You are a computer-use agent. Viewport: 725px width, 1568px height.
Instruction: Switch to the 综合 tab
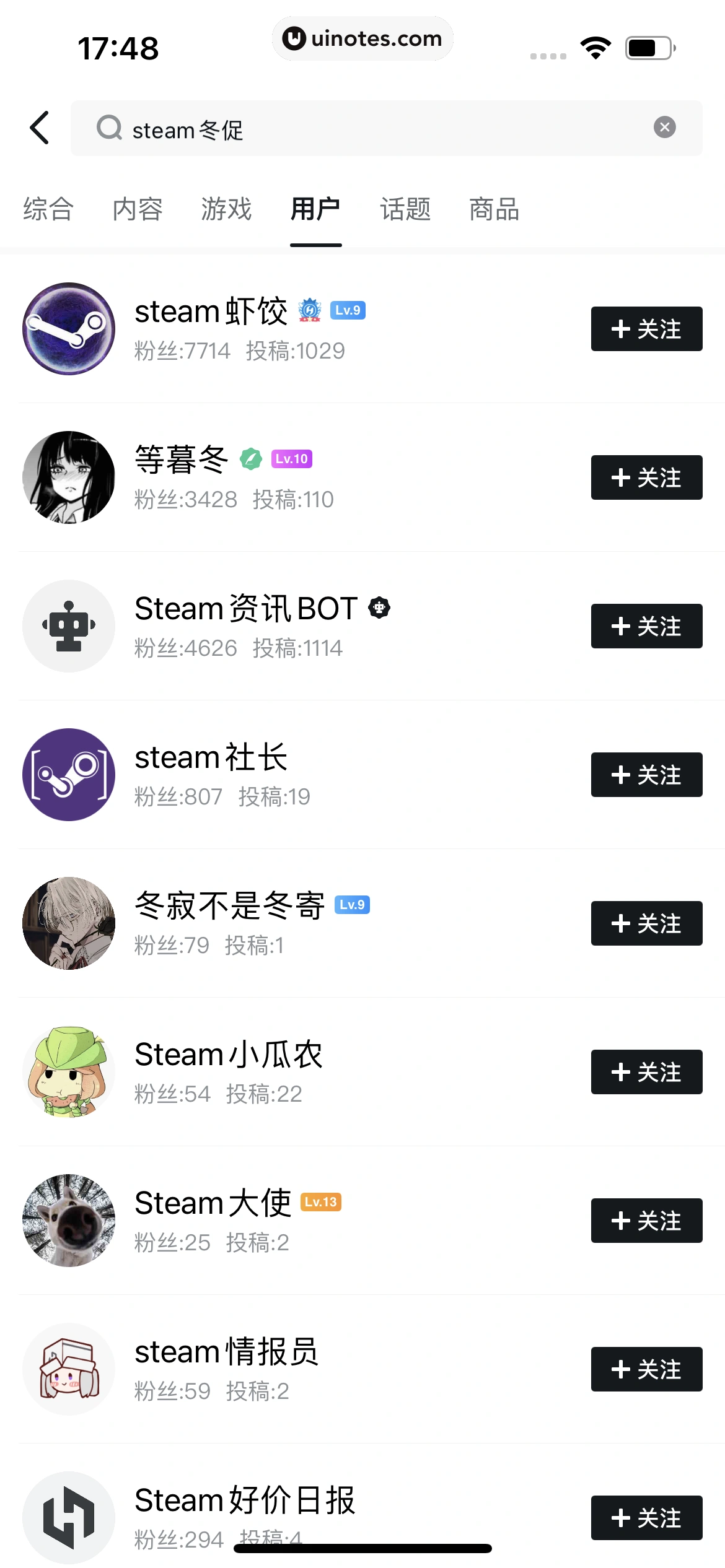coord(48,209)
